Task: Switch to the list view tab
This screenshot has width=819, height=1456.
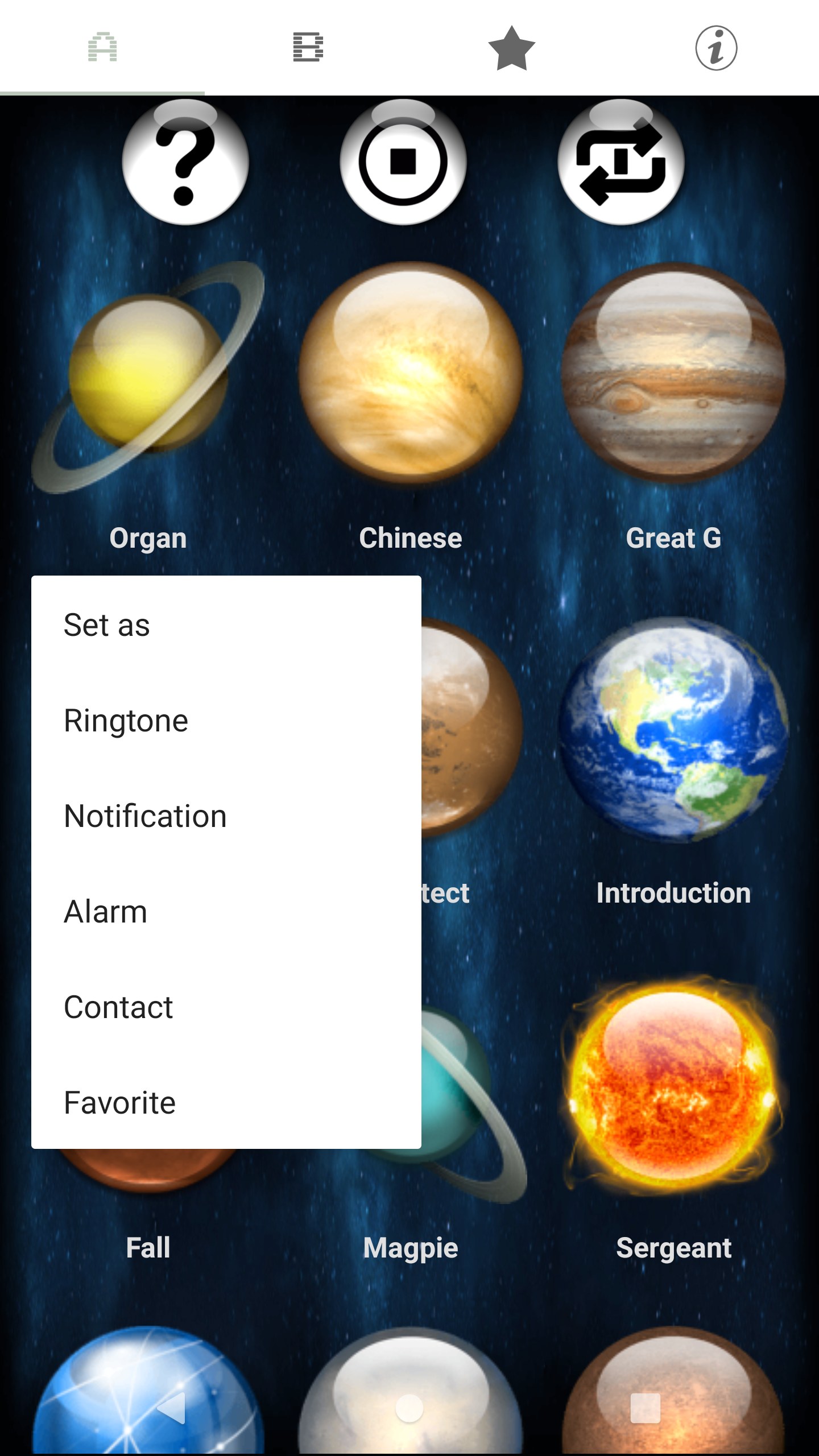Action: tap(308, 47)
